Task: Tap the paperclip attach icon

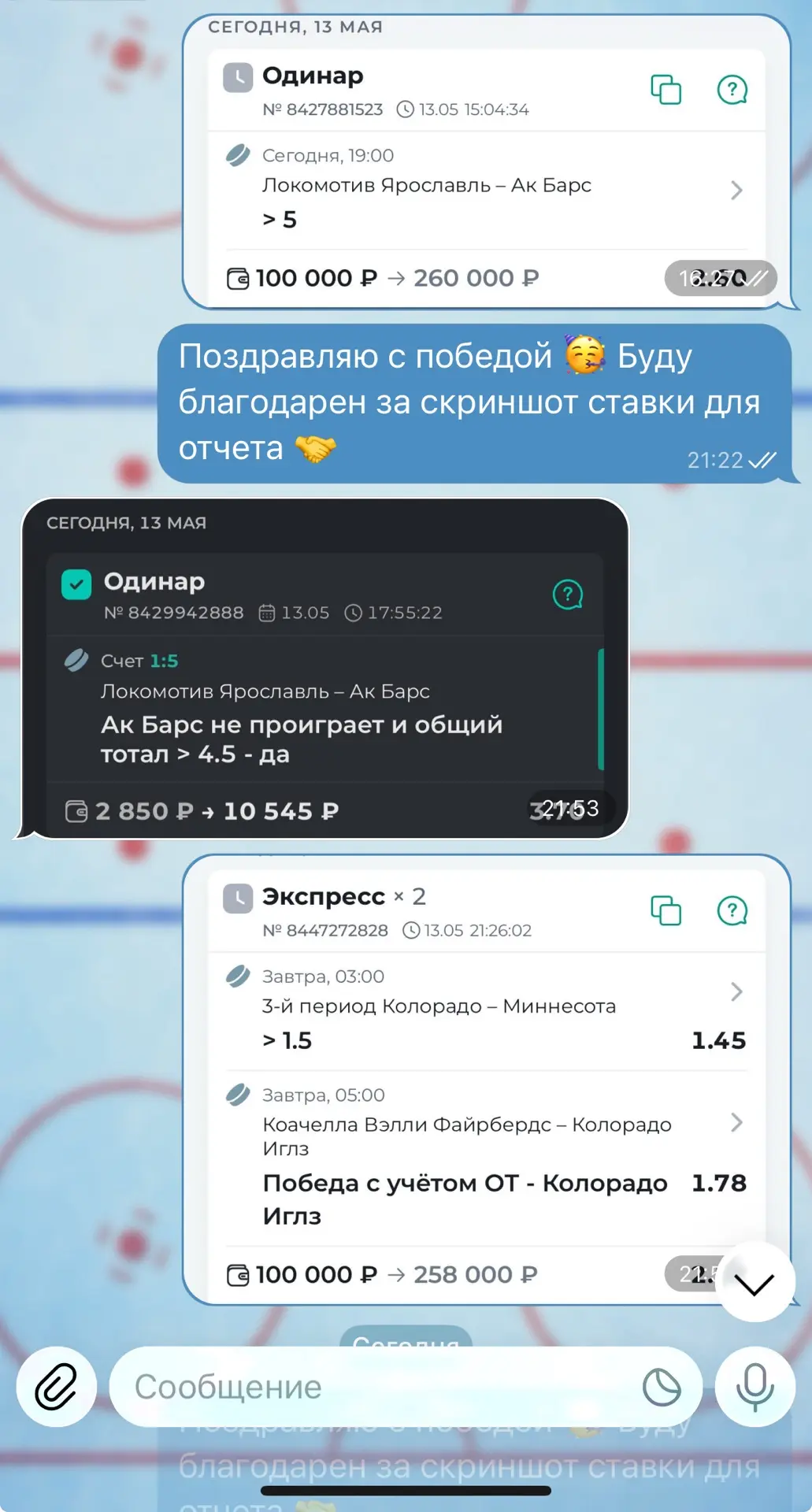Action: point(57,1387)
